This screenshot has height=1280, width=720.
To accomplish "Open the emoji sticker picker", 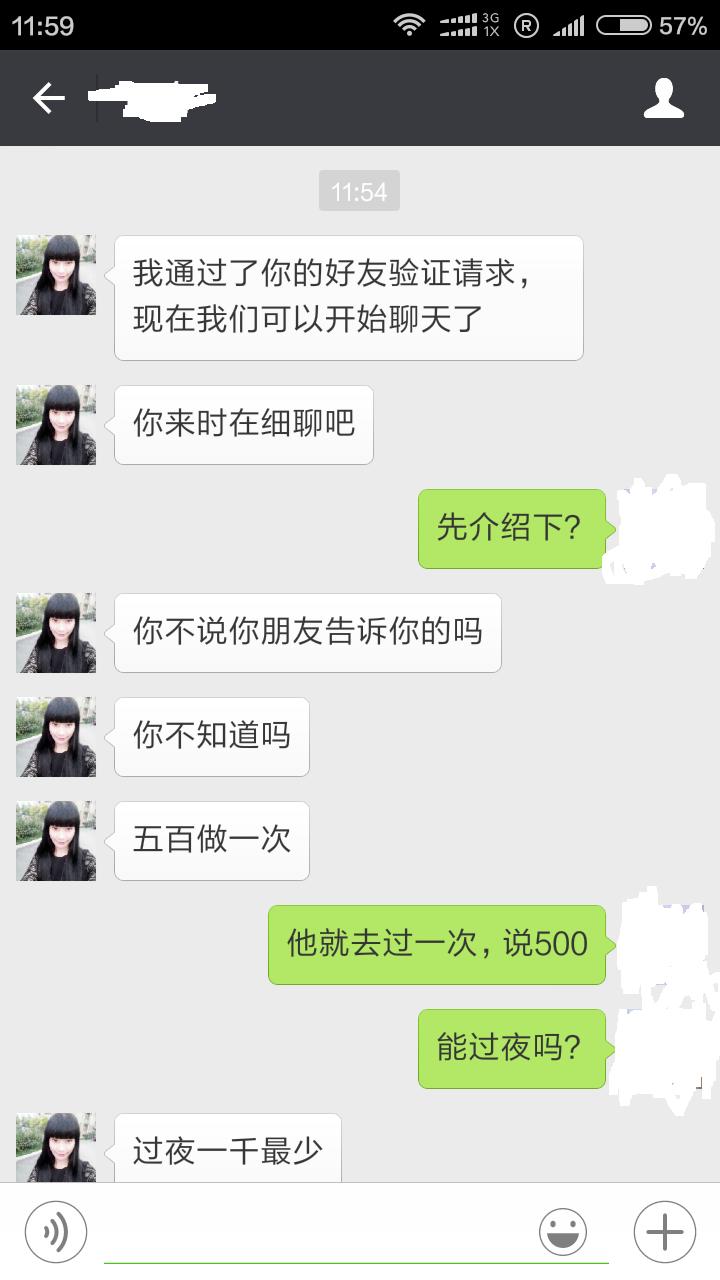I will [563, 1232].
